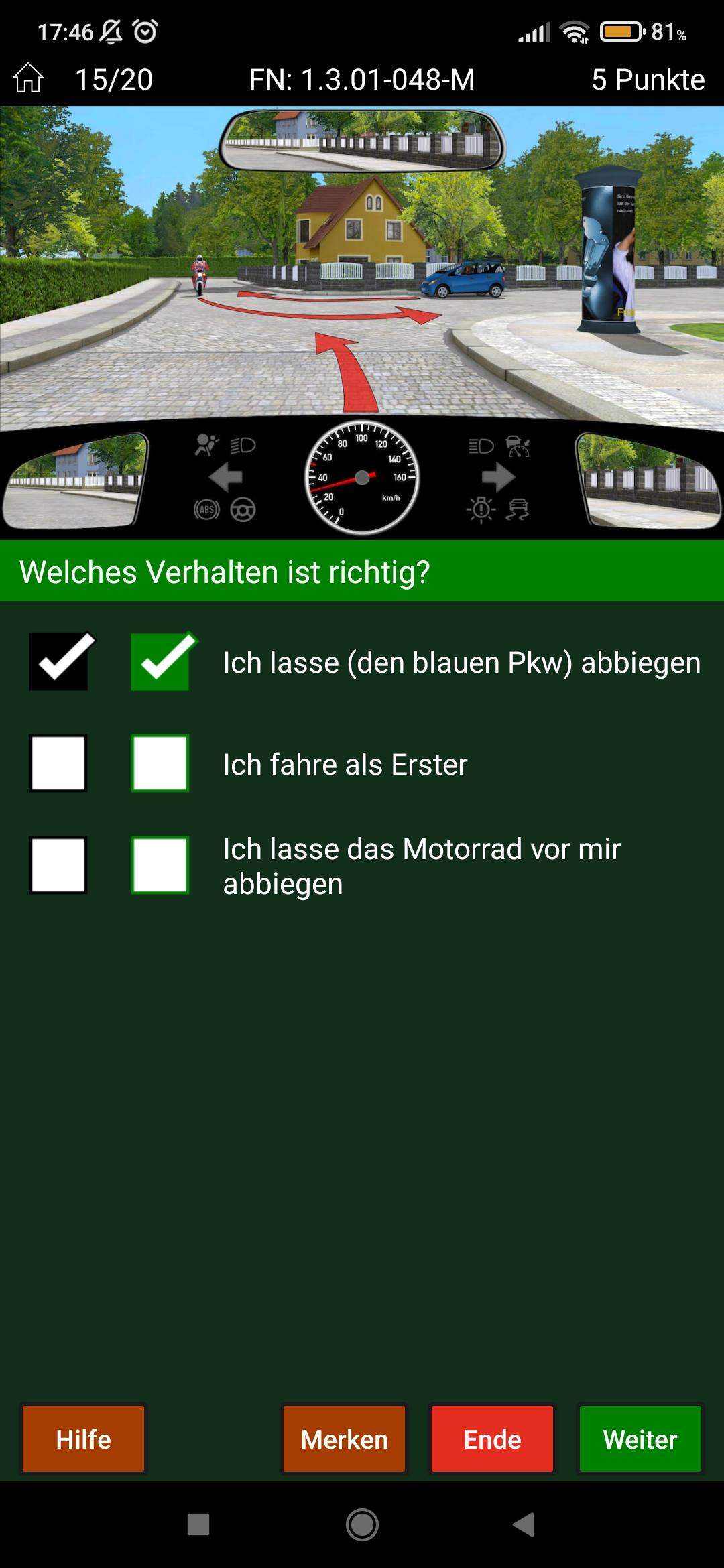End the test with Ende

(x=492, y=1439)
